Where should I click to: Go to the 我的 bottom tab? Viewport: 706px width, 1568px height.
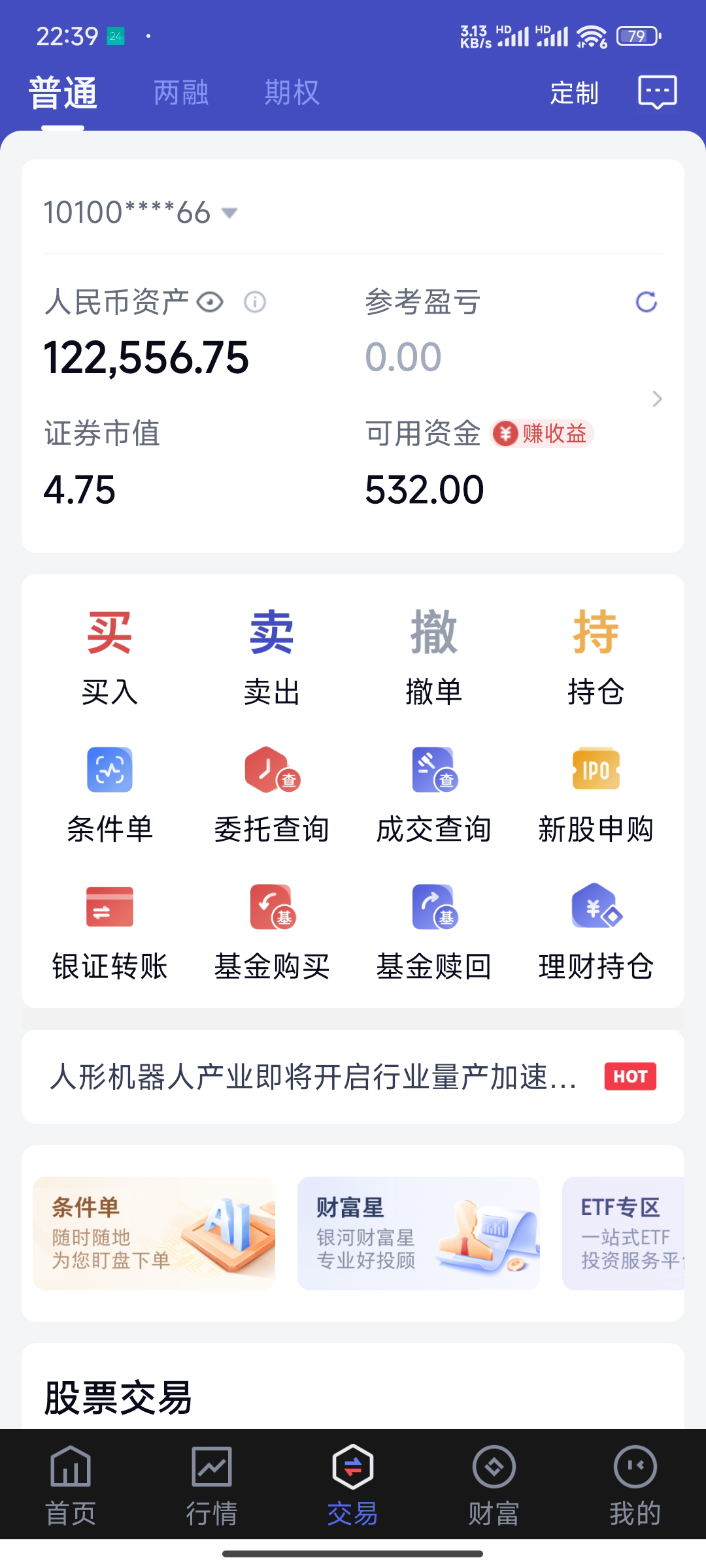635,1486
